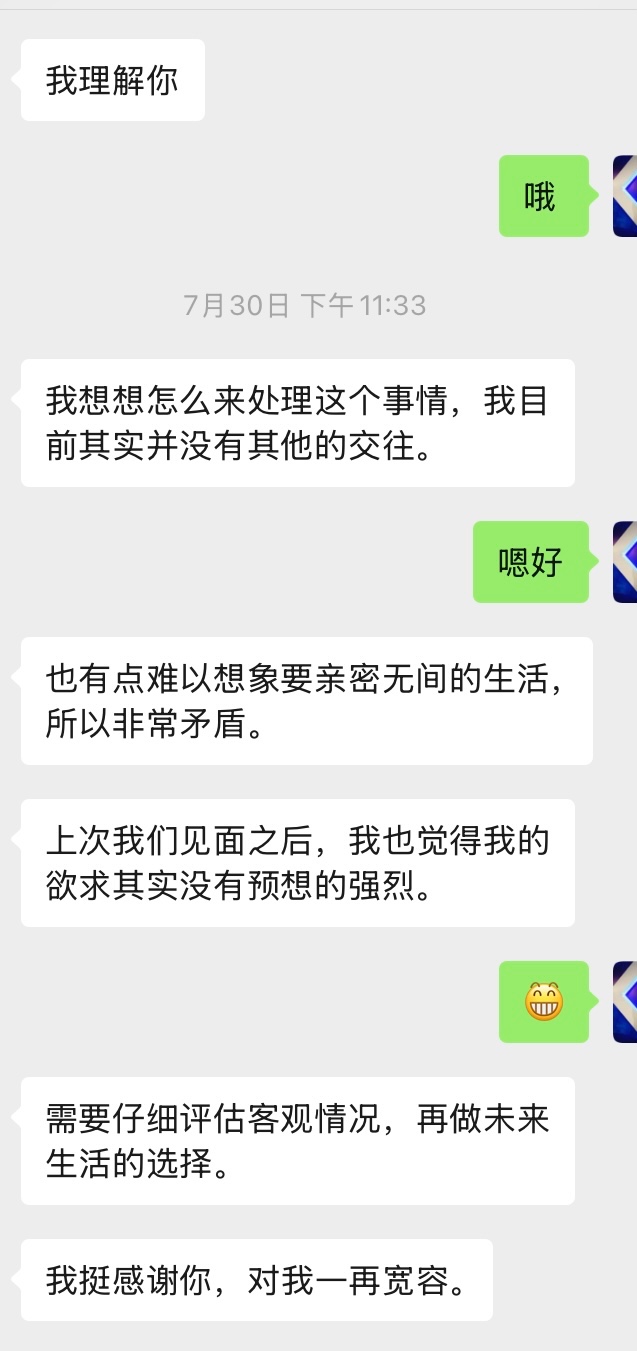View profile from avatar beside grinning emoji

[625, 1001]
